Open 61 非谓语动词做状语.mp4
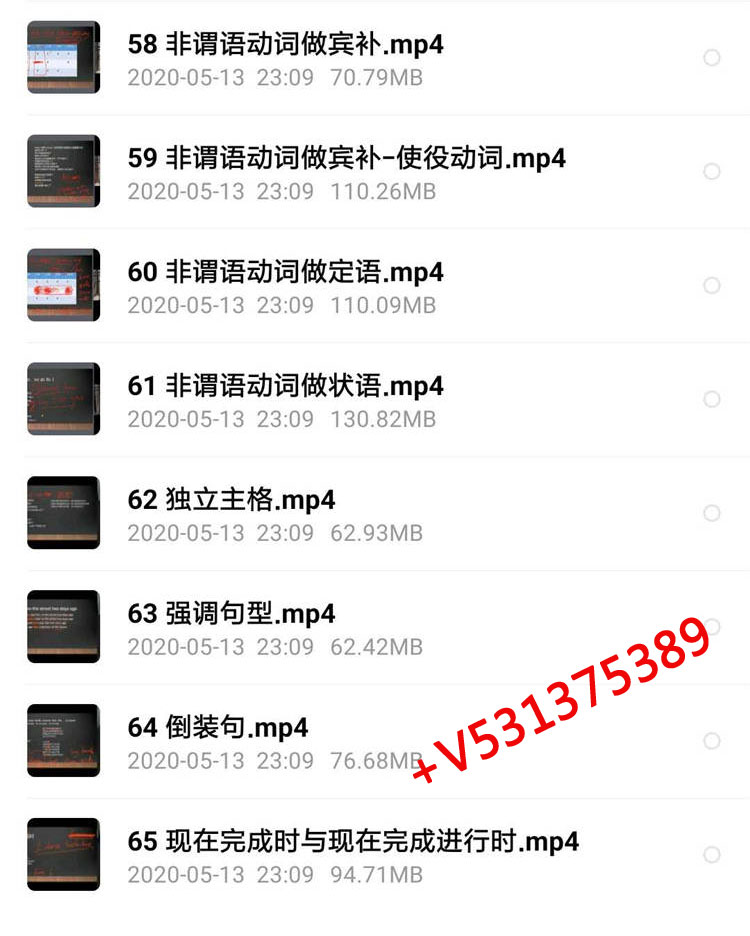The height and width of the screenshot is (936, 750). click(286, 387)
